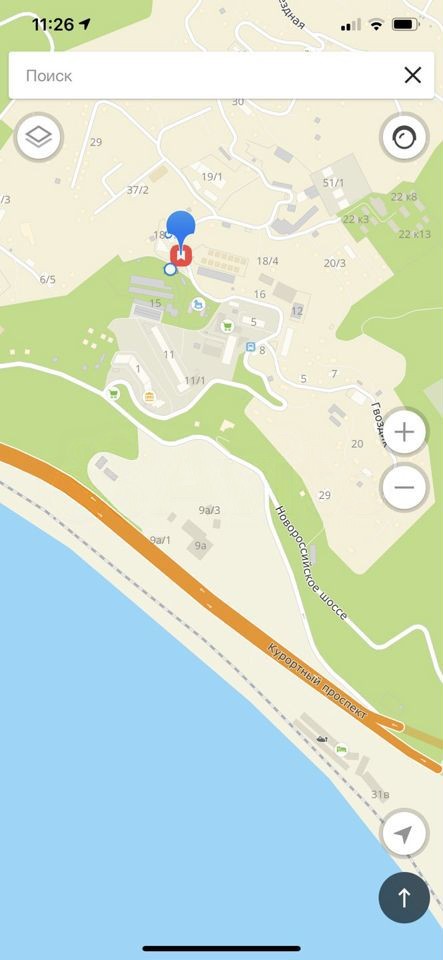Open the map layers selector

[x=39, y=137]
